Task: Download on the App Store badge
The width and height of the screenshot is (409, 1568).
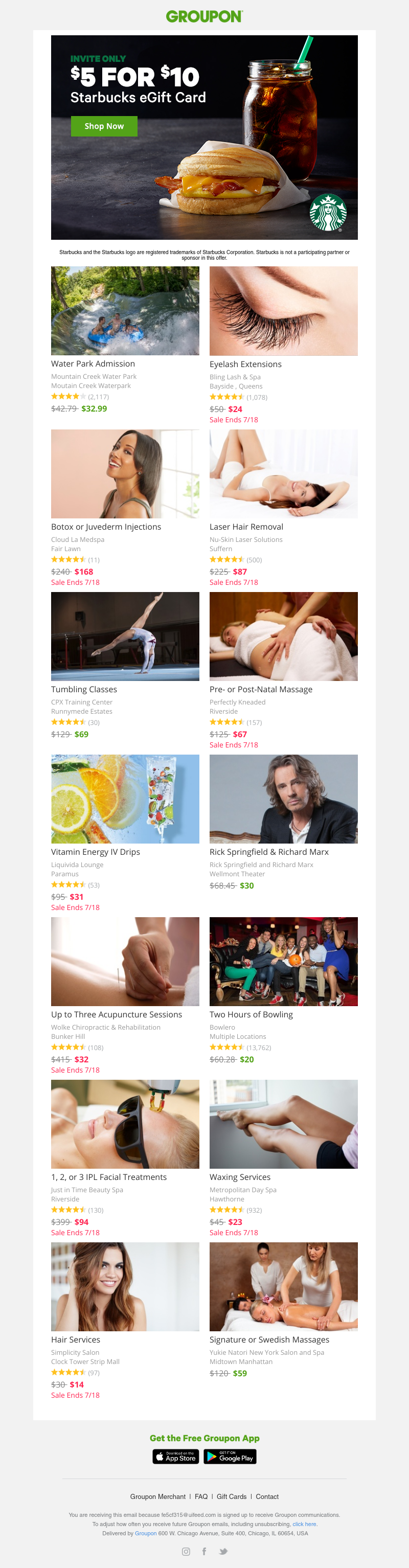Action: (175, 1456)
